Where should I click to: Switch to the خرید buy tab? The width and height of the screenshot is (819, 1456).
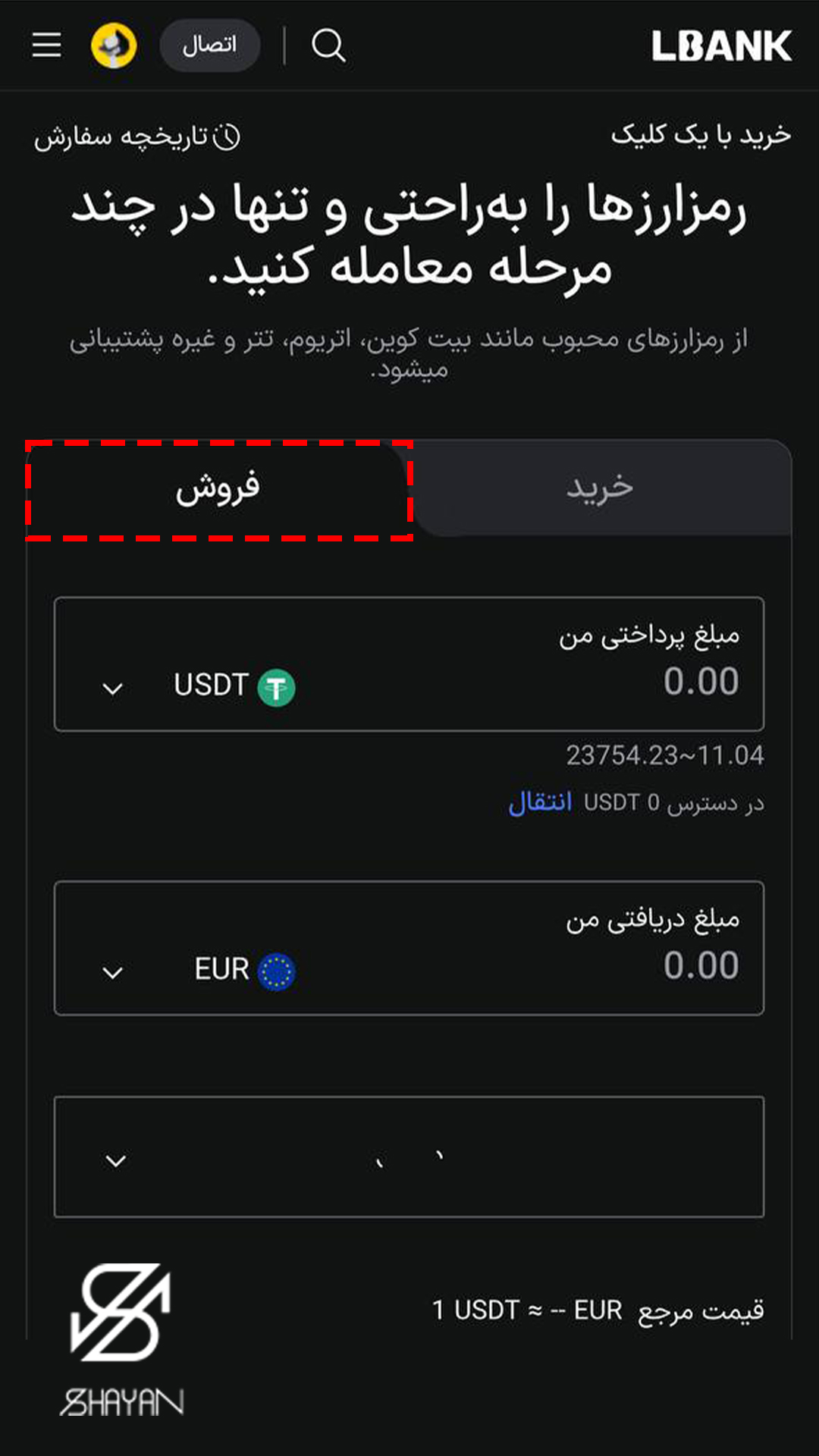(x=599, y=489)
